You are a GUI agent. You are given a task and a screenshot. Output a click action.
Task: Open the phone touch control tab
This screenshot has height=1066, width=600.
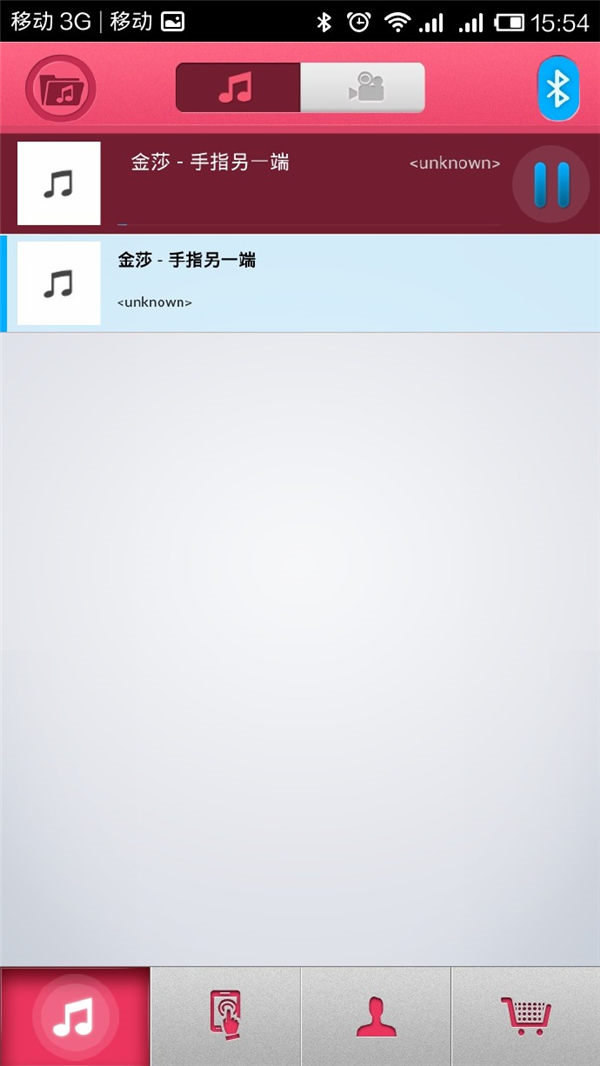[225, 1016]
